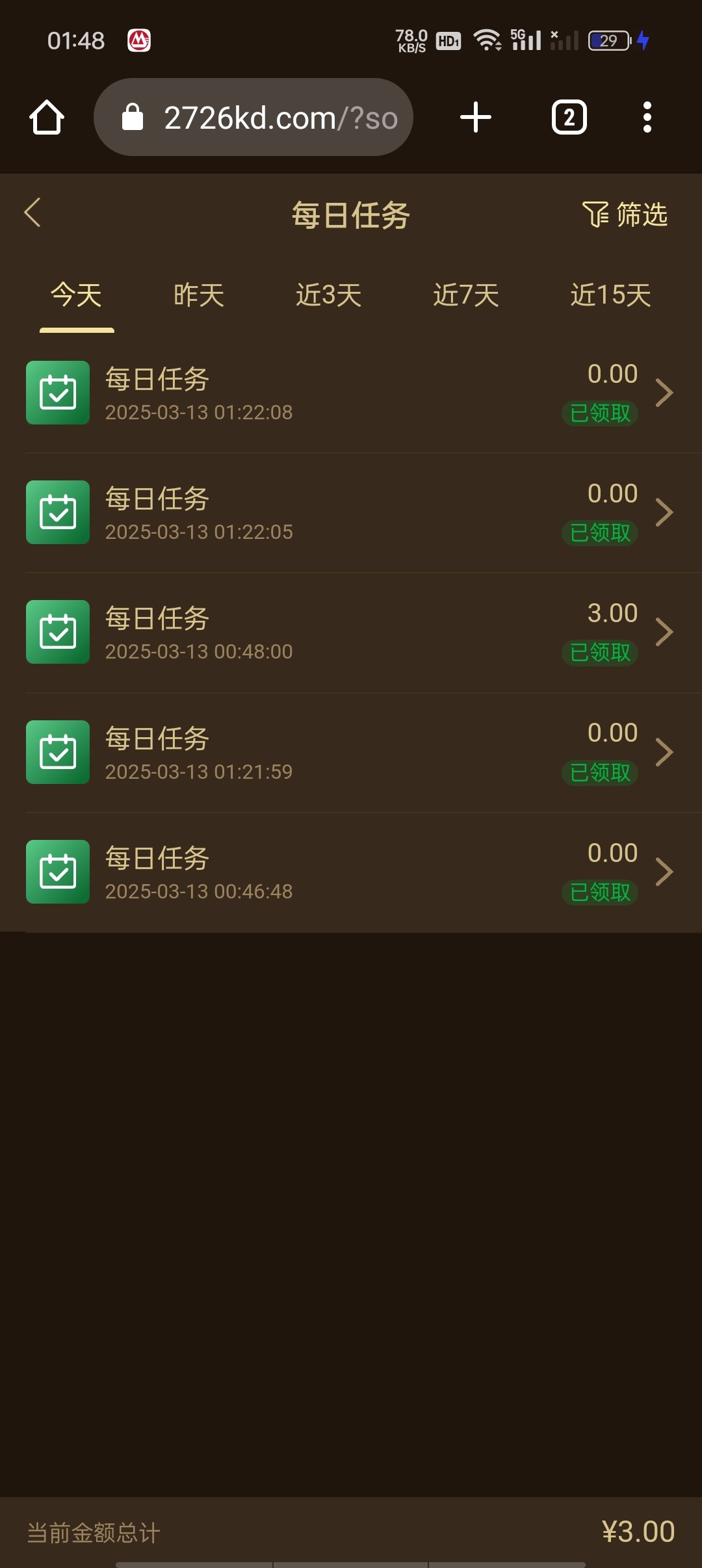Show the open tabs switcher

[x=569, y=118]
